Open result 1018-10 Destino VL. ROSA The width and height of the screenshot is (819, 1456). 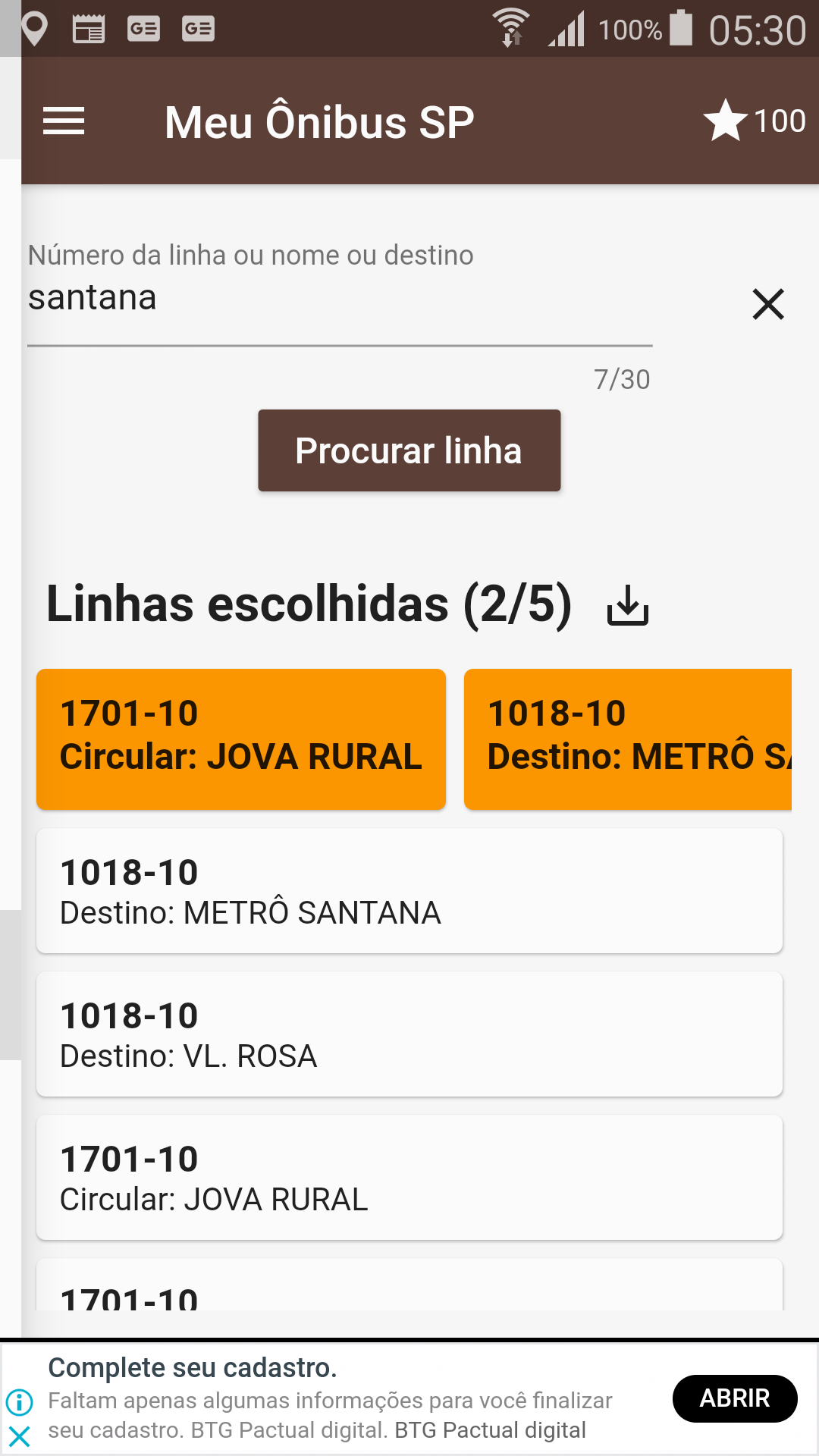tap(409, 1034)
